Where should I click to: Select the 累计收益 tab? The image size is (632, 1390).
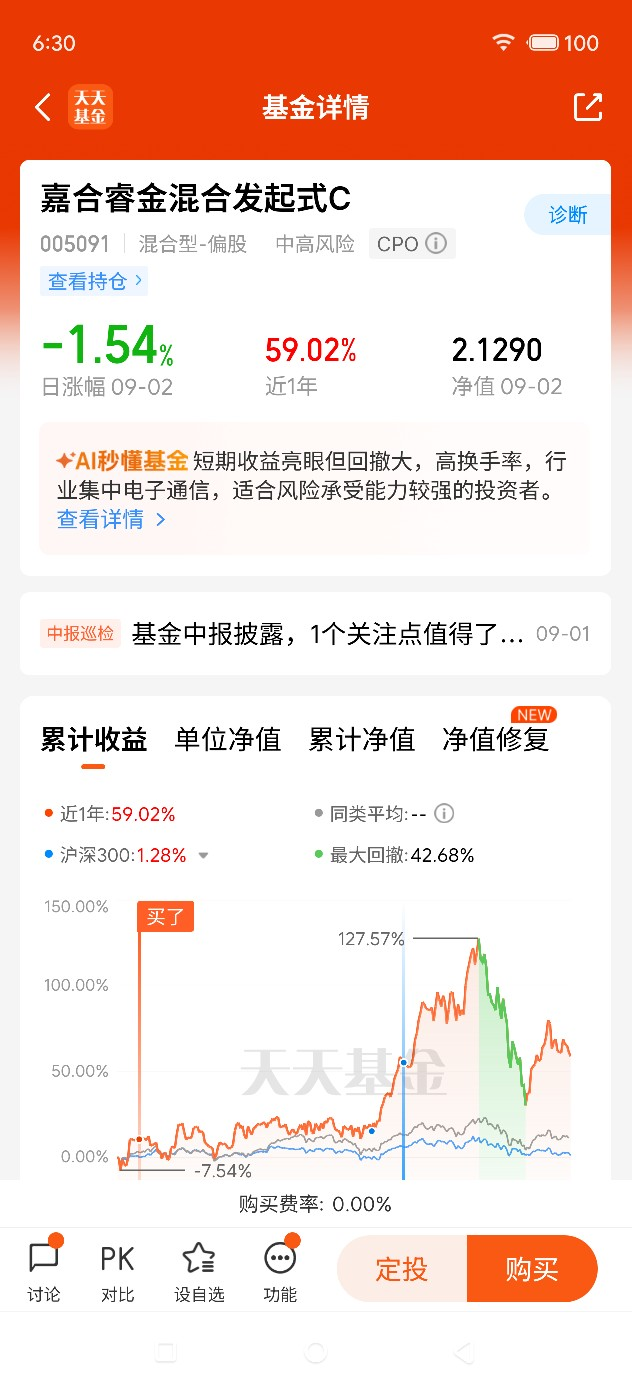94,740
